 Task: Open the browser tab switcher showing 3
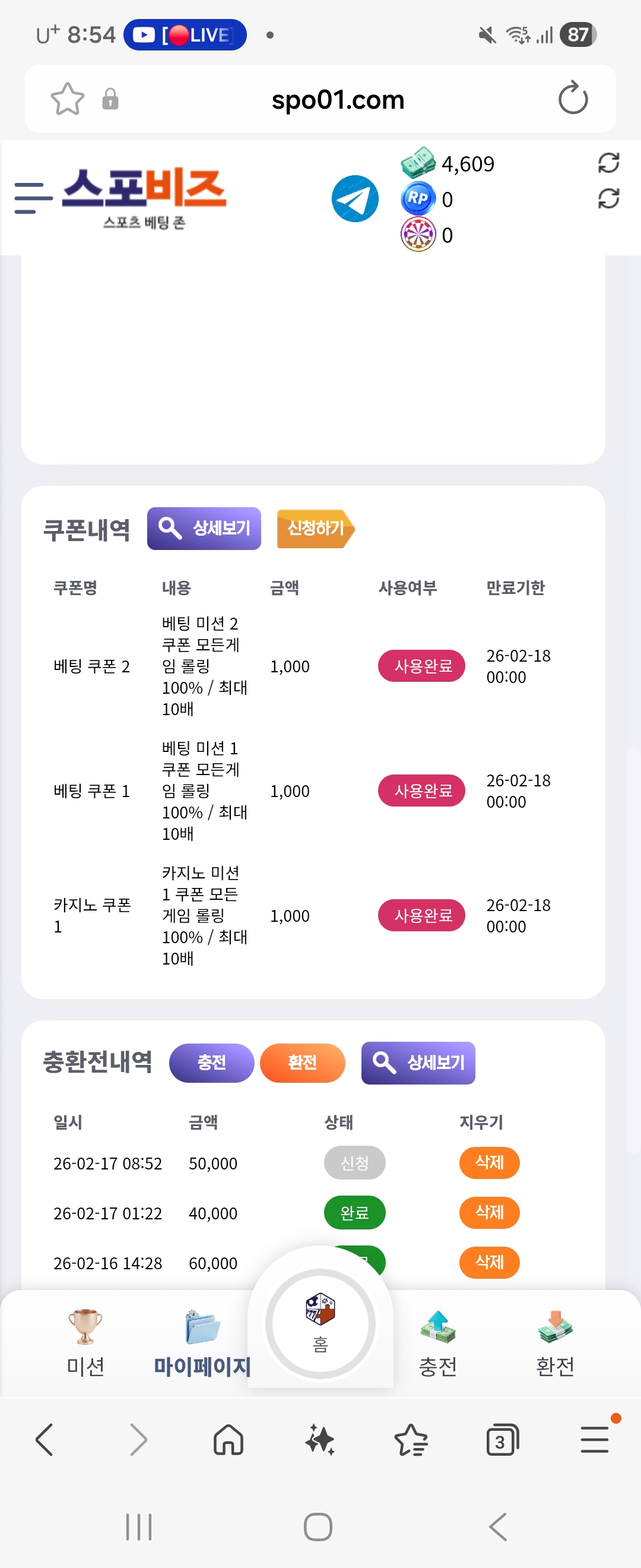pos(502,1441)
